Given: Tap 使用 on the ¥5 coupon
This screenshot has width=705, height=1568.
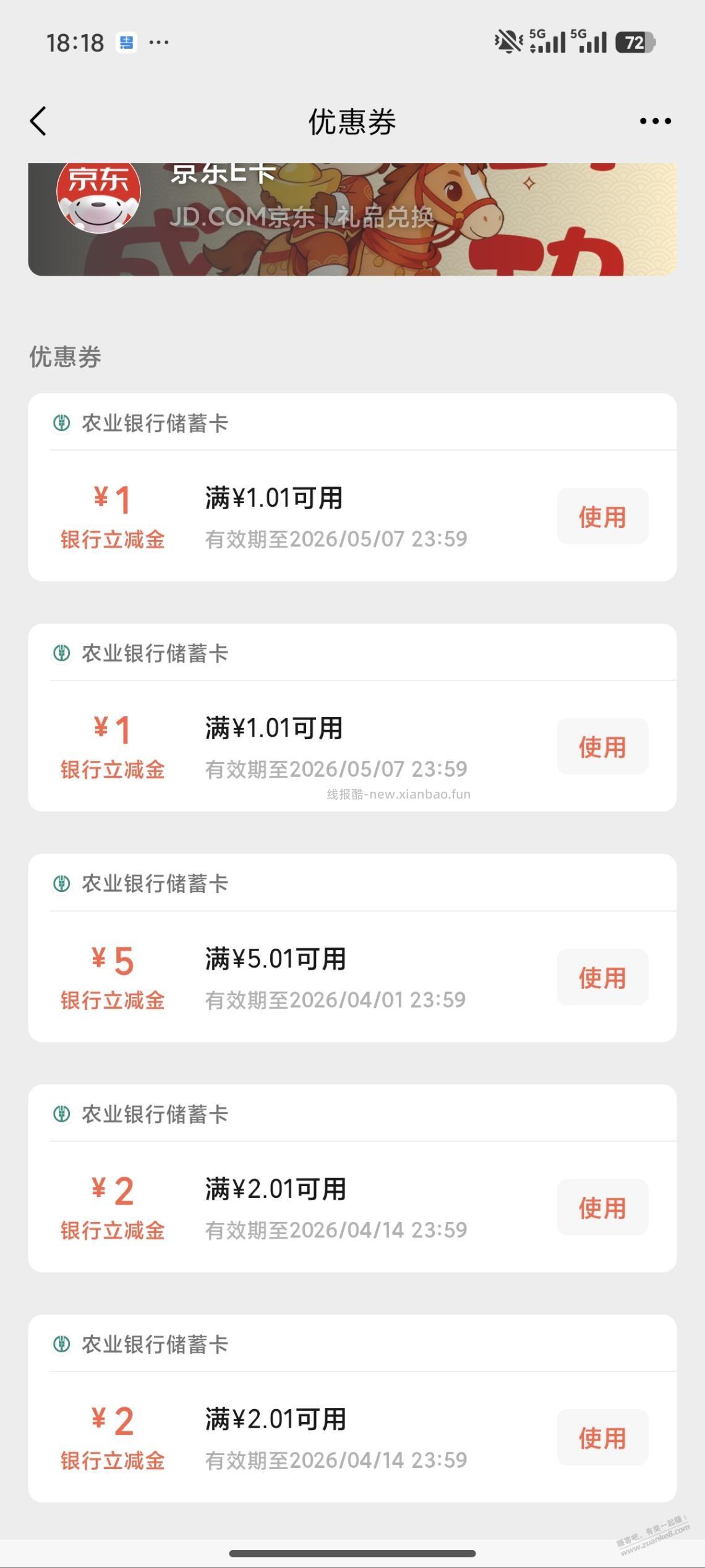Looking at the screenshot, I should click(x=602, y=977).
